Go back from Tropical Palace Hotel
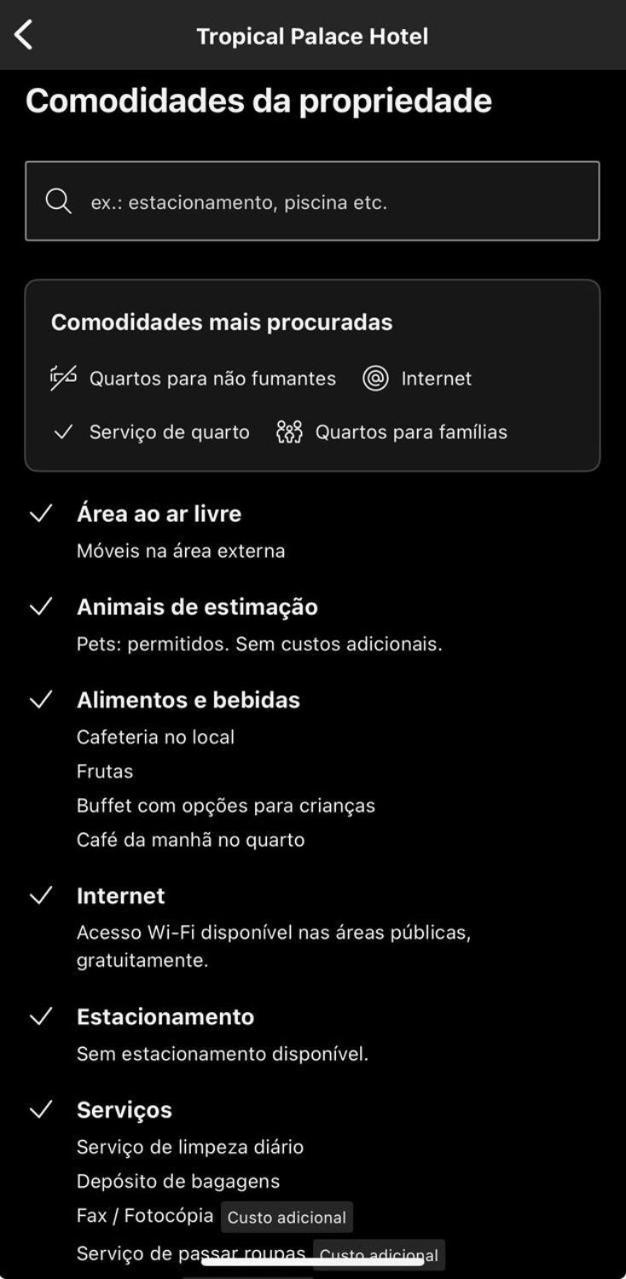Screen dimensions: 626x1279 (x=24, y=35)
